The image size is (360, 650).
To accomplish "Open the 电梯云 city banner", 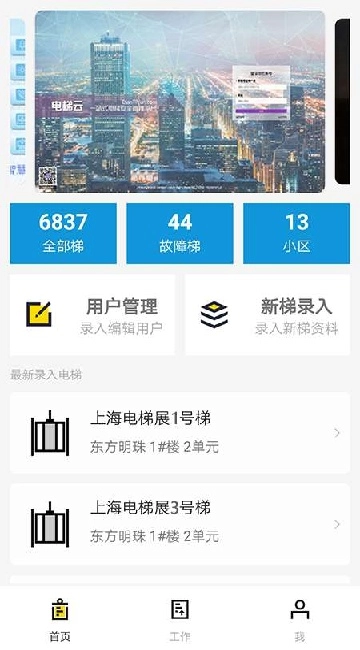I will (x=180, y=102).
